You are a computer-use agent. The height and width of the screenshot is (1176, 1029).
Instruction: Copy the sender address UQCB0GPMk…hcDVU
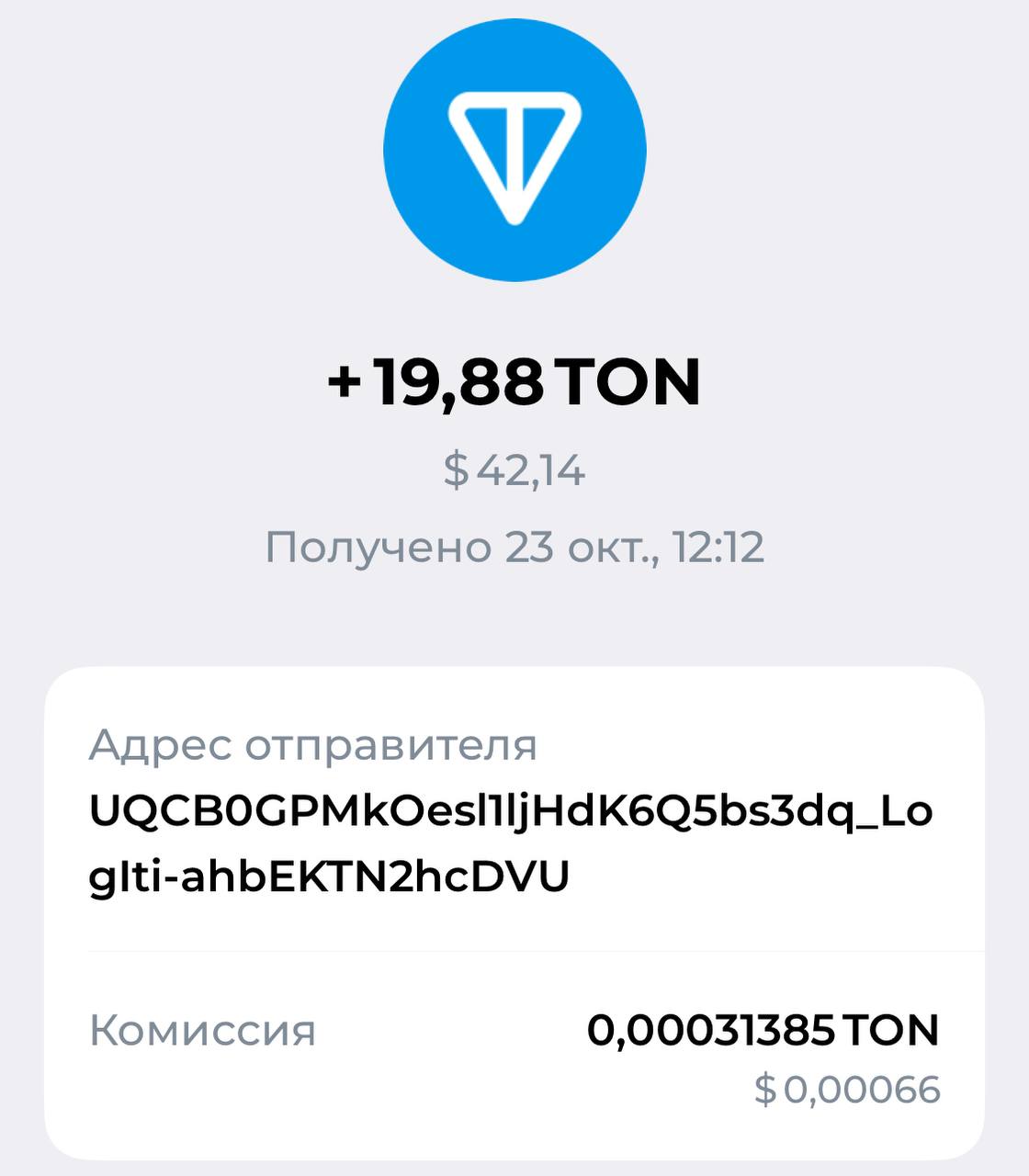tap(511, 843)
